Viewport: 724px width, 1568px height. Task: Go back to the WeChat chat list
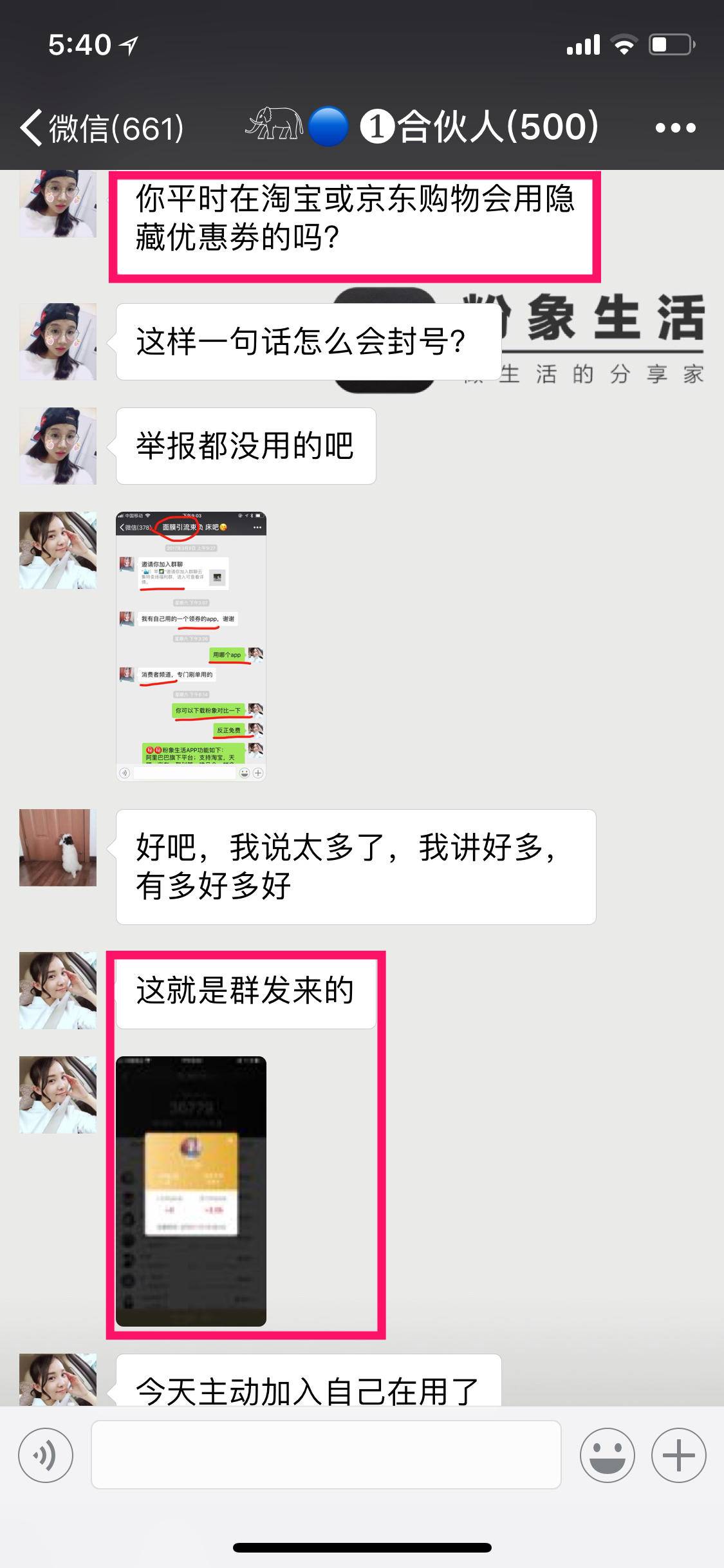100,127
